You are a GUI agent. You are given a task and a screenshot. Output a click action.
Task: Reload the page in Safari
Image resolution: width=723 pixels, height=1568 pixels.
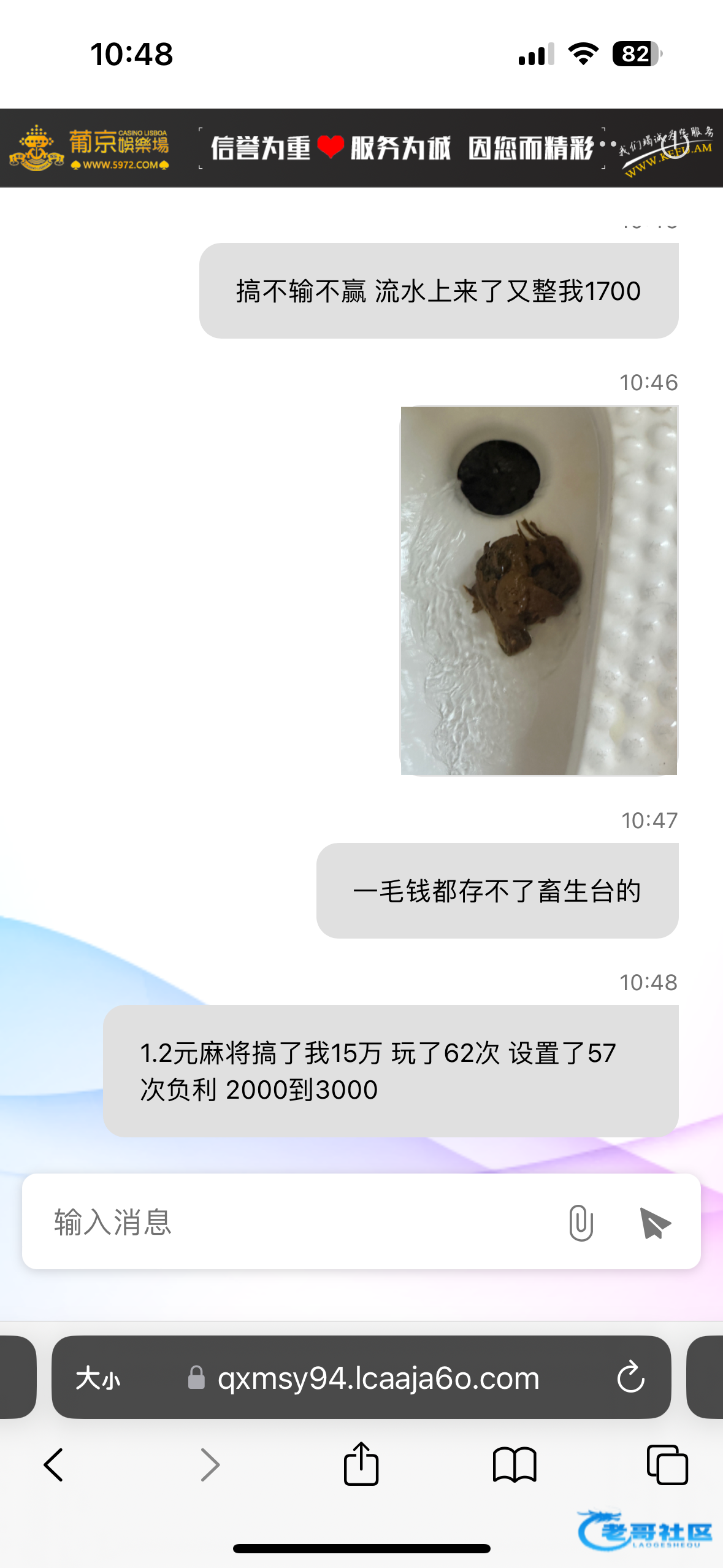[630, 1377]
